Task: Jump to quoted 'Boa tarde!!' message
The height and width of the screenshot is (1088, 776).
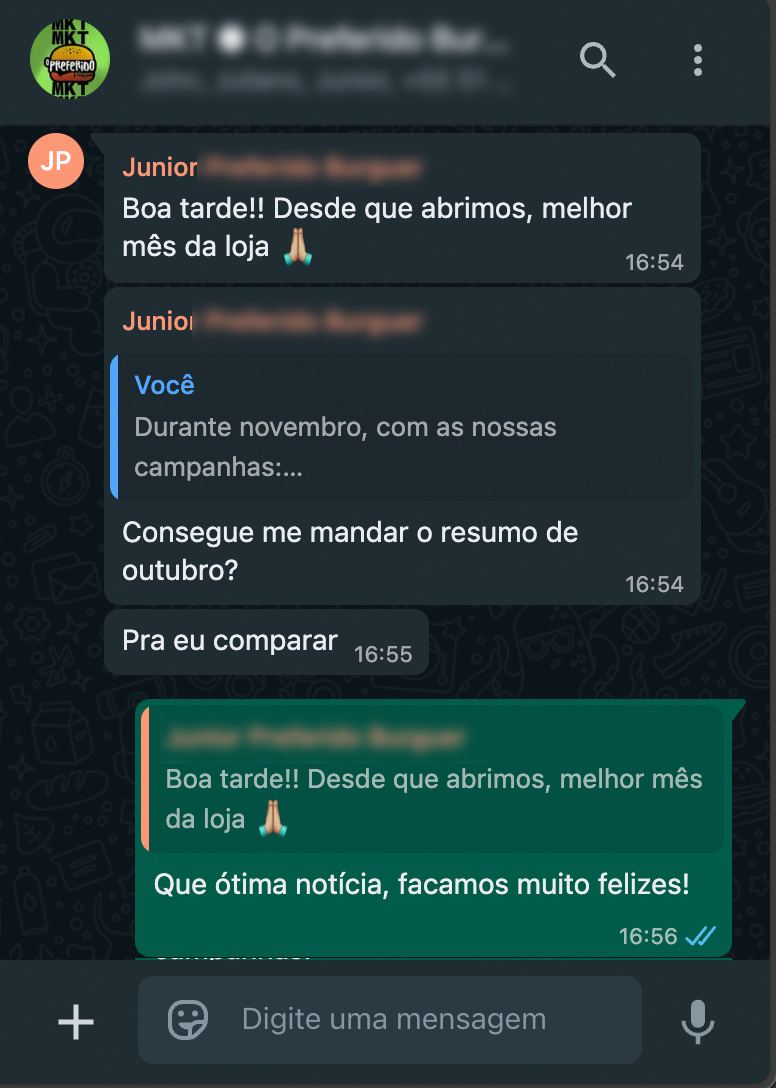Action: (x=434, y=779)
